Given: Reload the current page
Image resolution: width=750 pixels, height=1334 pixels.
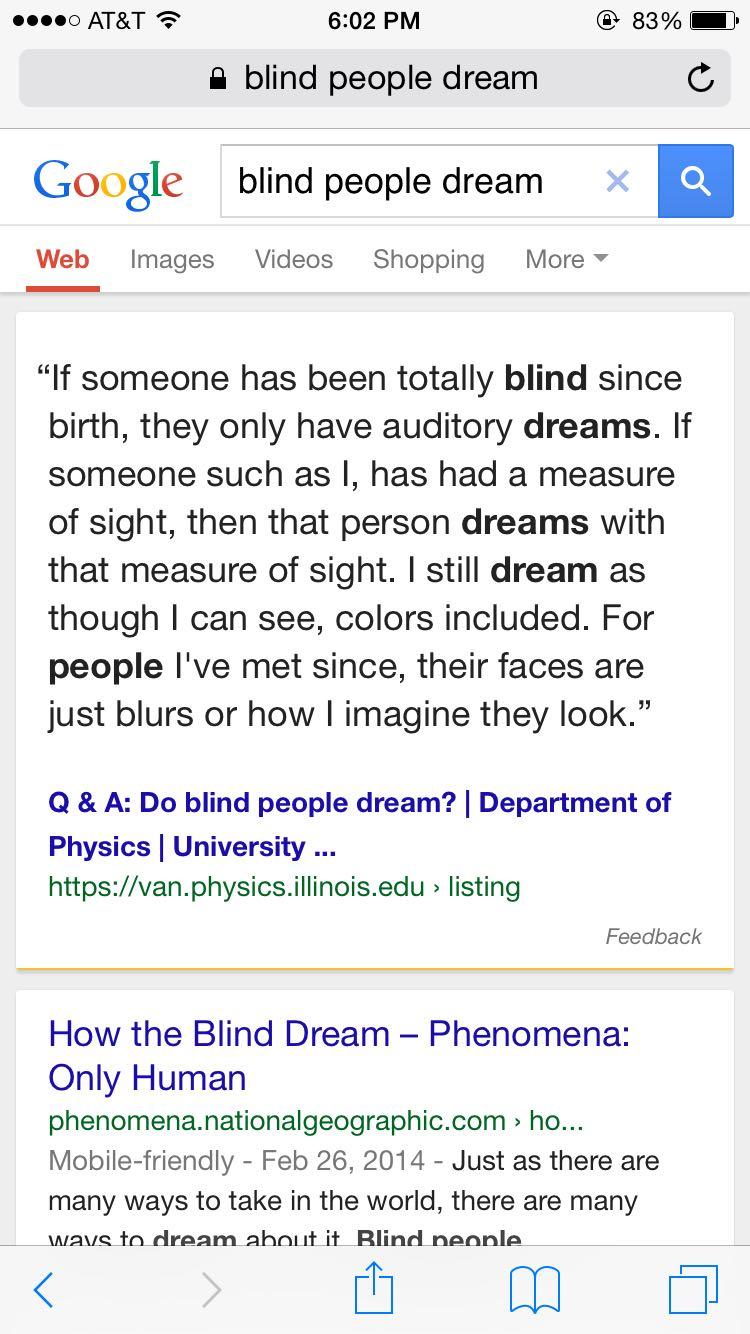Looking at the screenshot, I should pyautogui.click(x=701, y=78).
